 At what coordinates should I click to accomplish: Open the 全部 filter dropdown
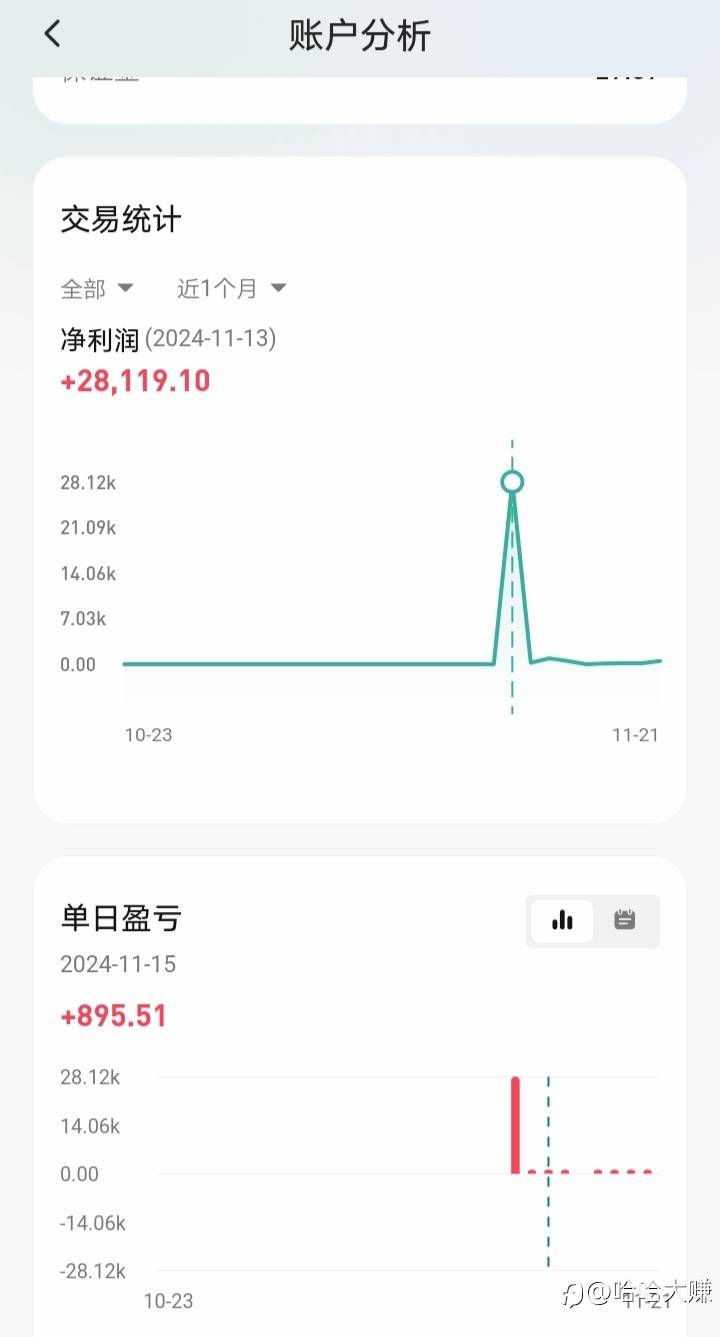pyautogui.click(x=97, y=289)
